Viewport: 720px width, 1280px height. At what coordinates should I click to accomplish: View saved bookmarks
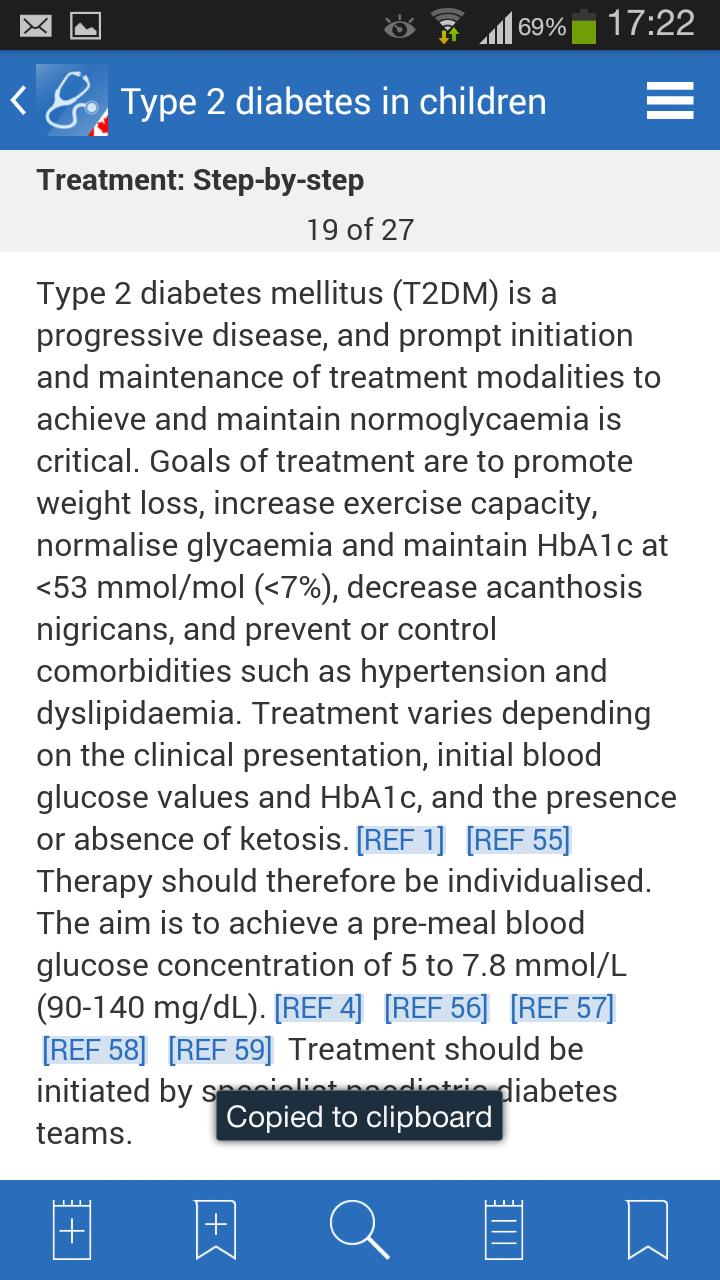pyautogui.click(x=647, y=1229)
